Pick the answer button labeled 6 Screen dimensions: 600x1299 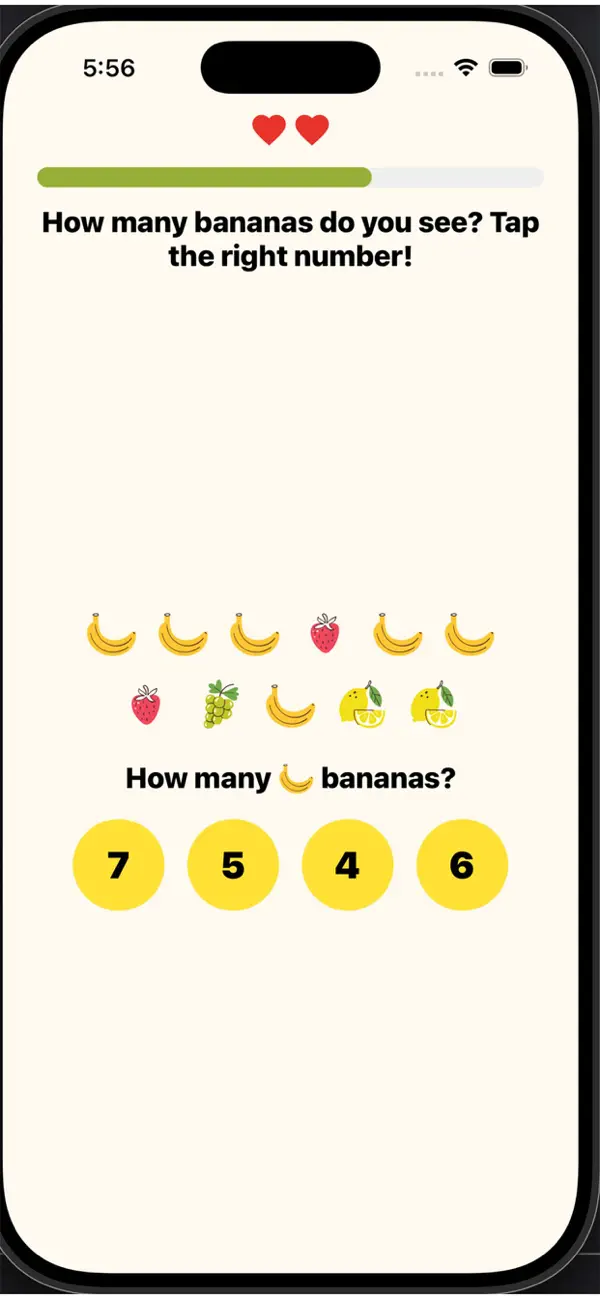[x=462, y=865]
